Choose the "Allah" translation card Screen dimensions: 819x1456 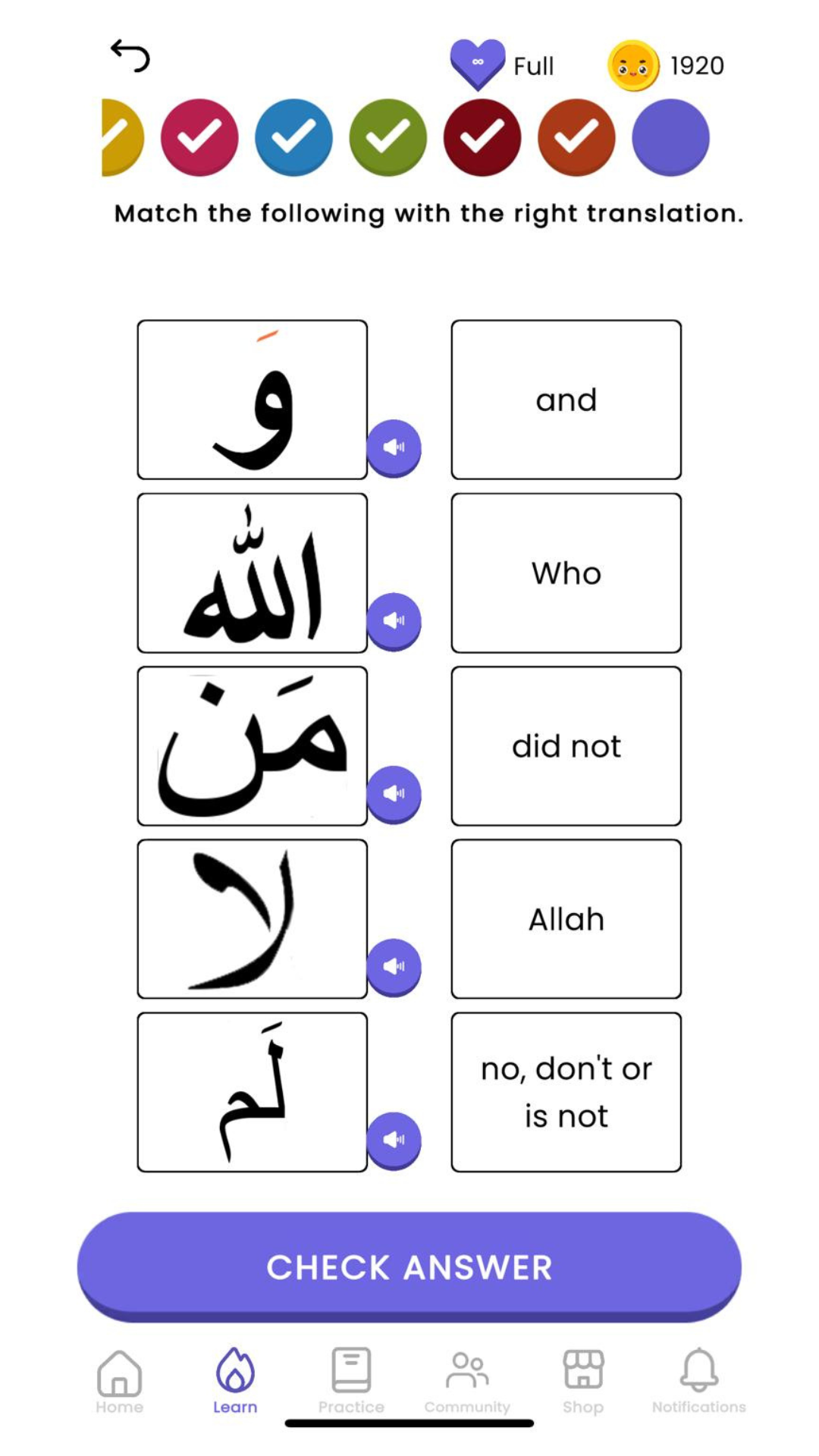tap(566, 918)
